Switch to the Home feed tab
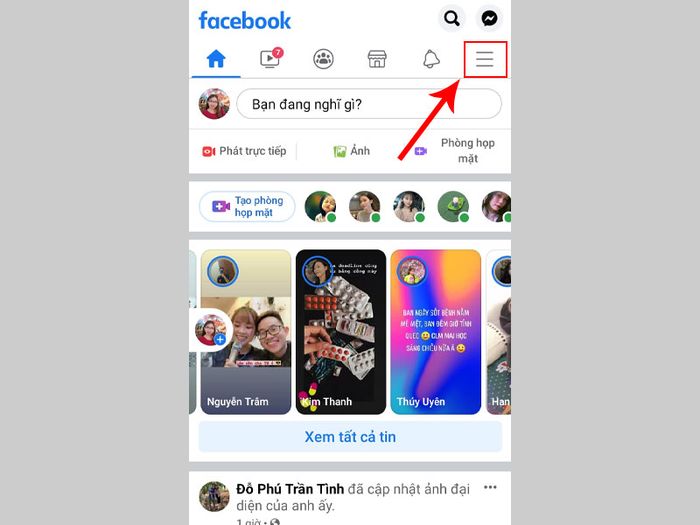Viewport: 700px width, 525px height. pos(216,60)
